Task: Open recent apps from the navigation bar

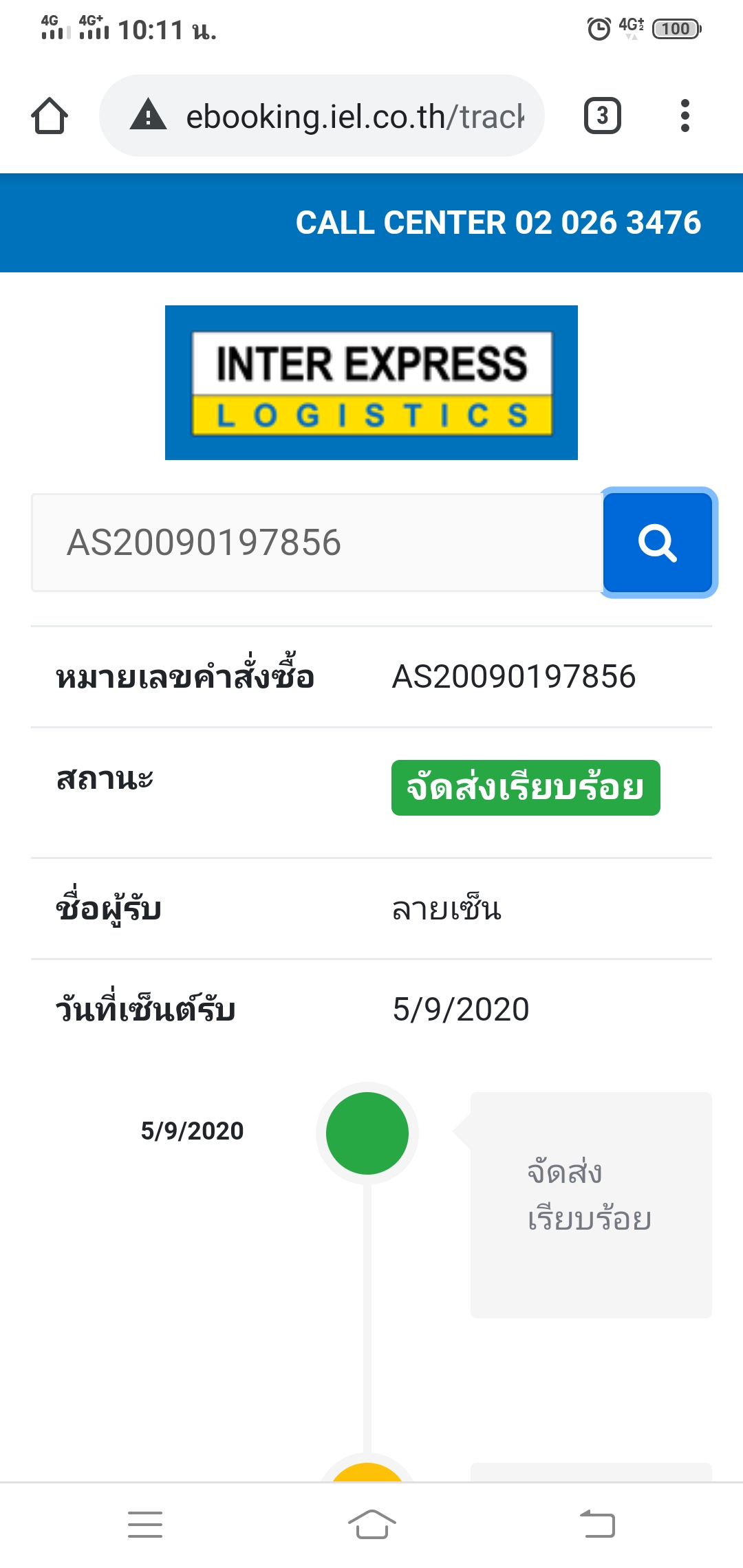Action: click(145, 1524)
